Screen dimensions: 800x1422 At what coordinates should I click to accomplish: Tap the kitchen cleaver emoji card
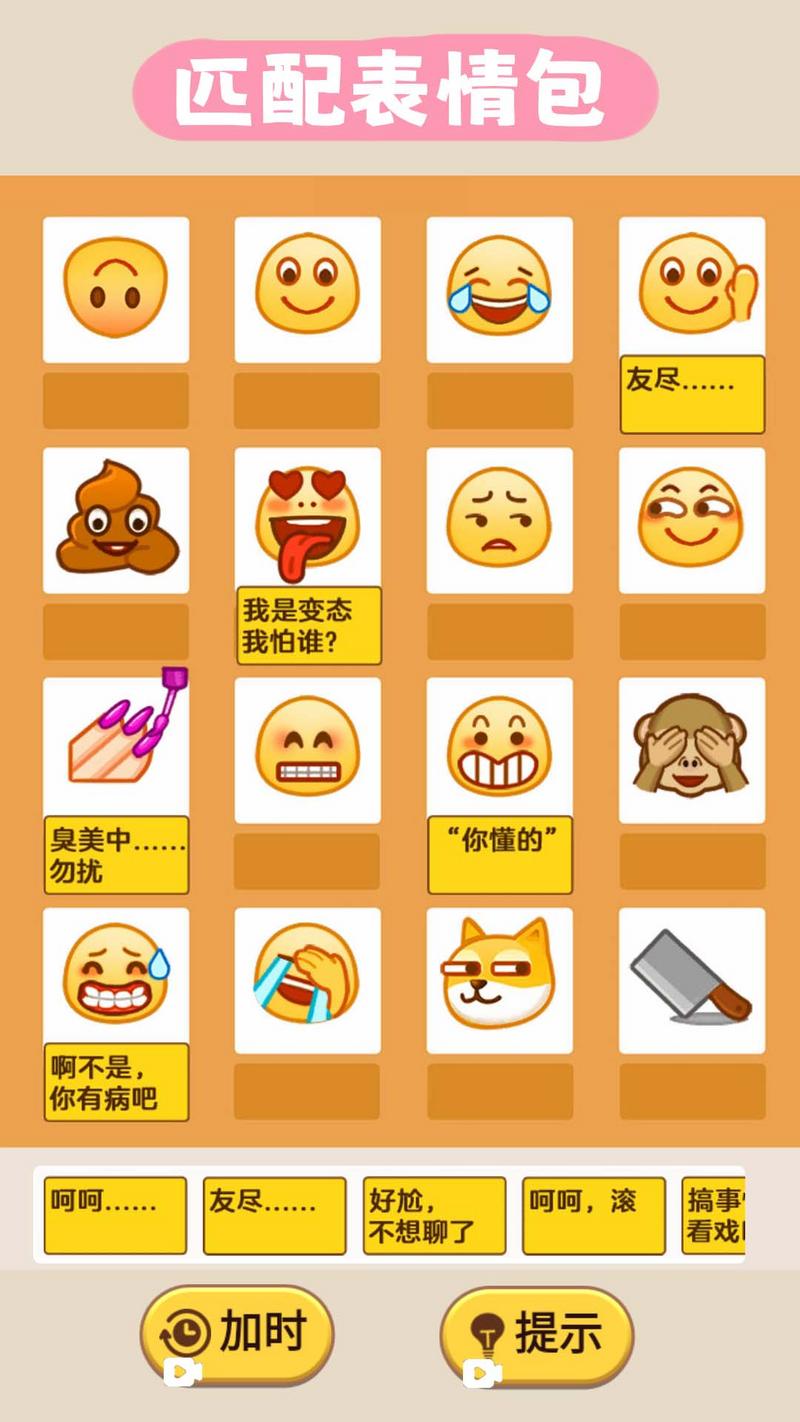pyautogui.click(x=691, y=980)
